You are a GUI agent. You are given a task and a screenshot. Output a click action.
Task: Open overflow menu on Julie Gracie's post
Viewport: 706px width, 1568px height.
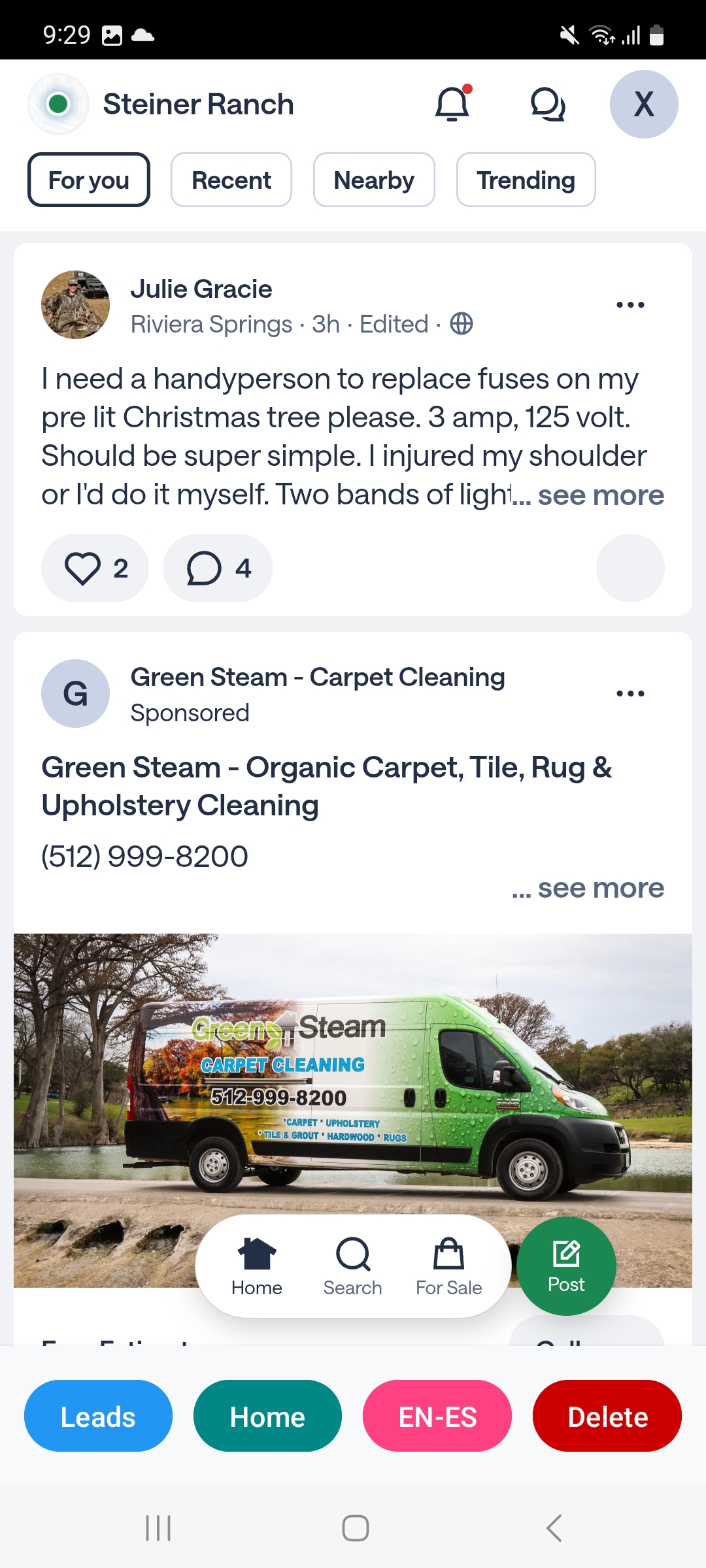tap(630, 305)
